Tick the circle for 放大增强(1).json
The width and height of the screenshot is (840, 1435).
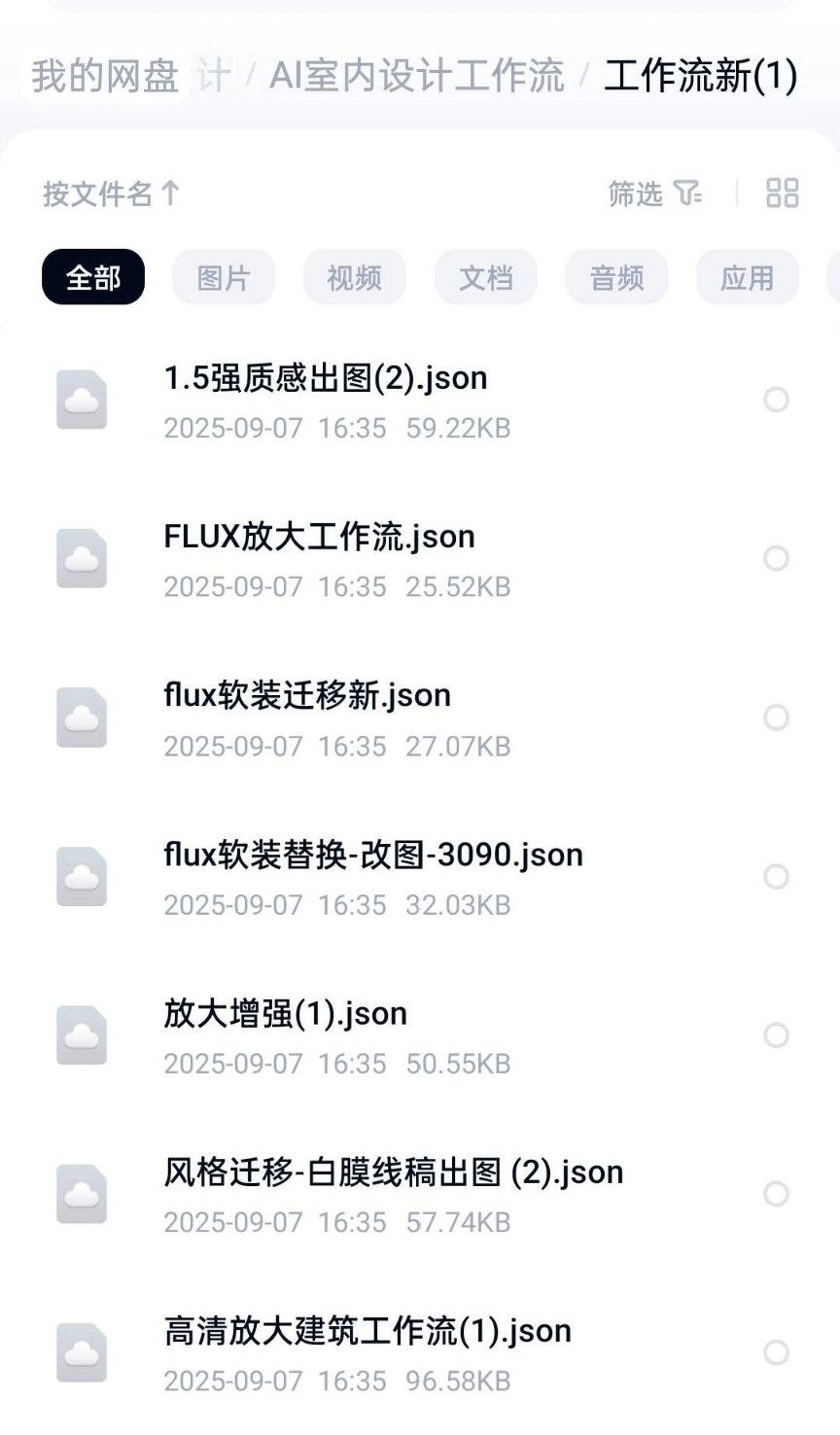click(776, 1035)
